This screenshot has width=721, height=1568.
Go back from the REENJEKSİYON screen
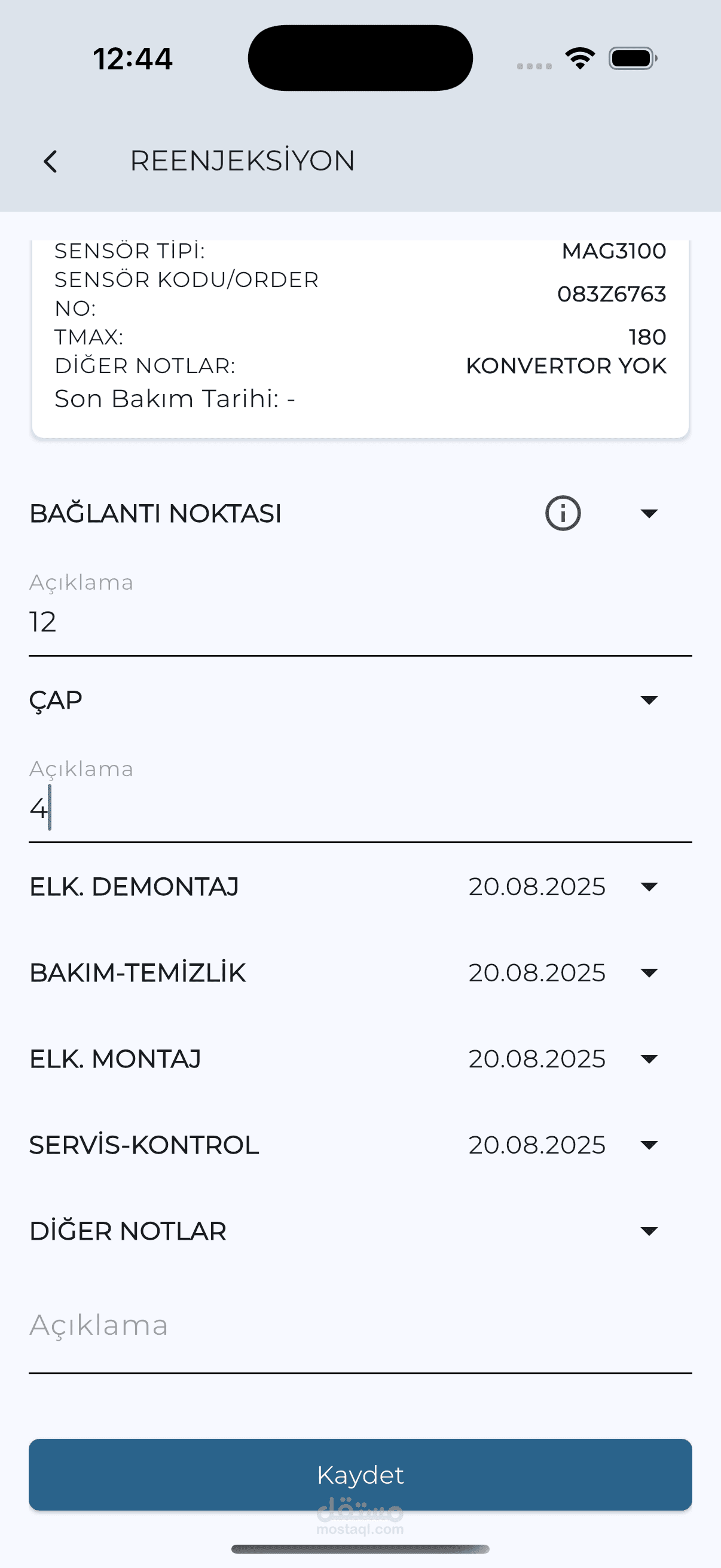(50, 161)
